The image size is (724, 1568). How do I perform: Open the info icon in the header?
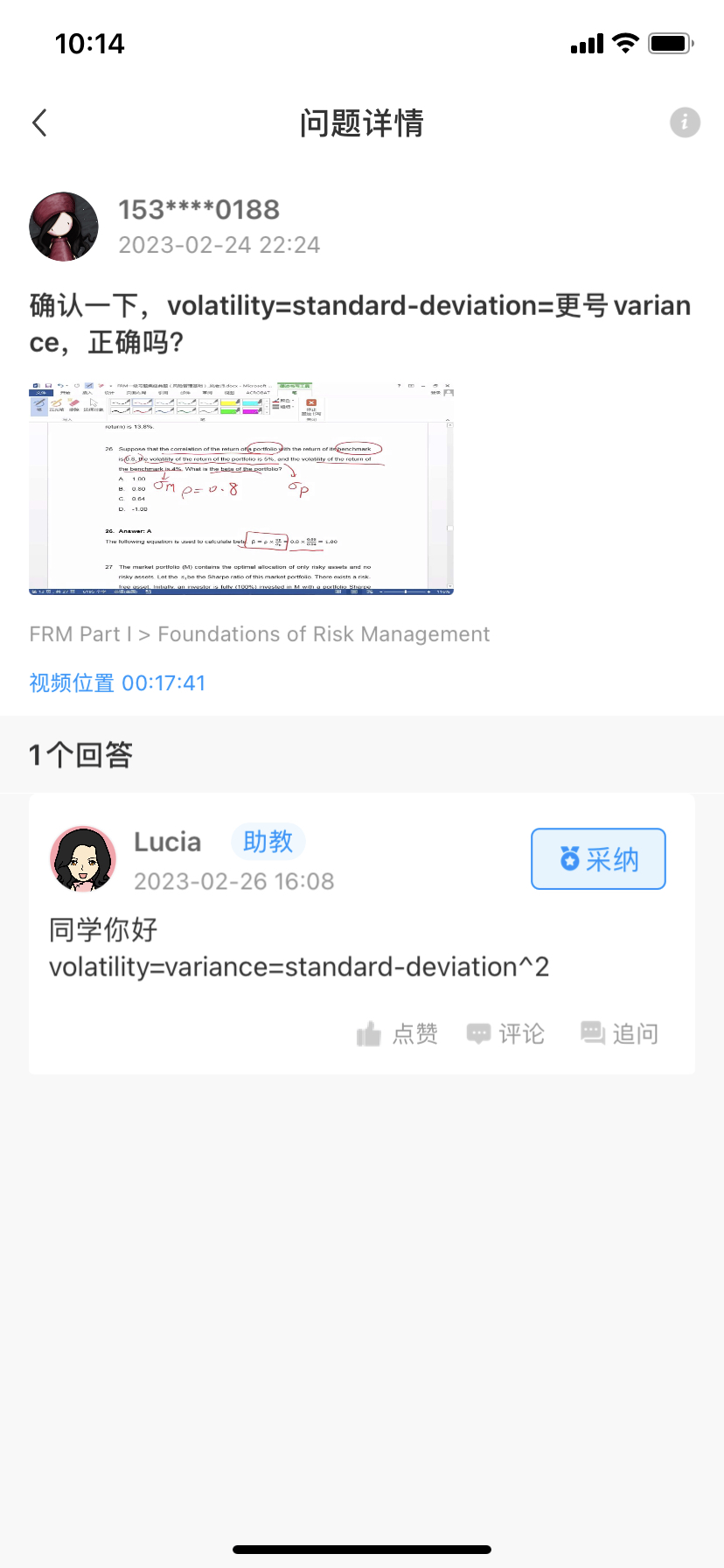[x=685, y=122]
